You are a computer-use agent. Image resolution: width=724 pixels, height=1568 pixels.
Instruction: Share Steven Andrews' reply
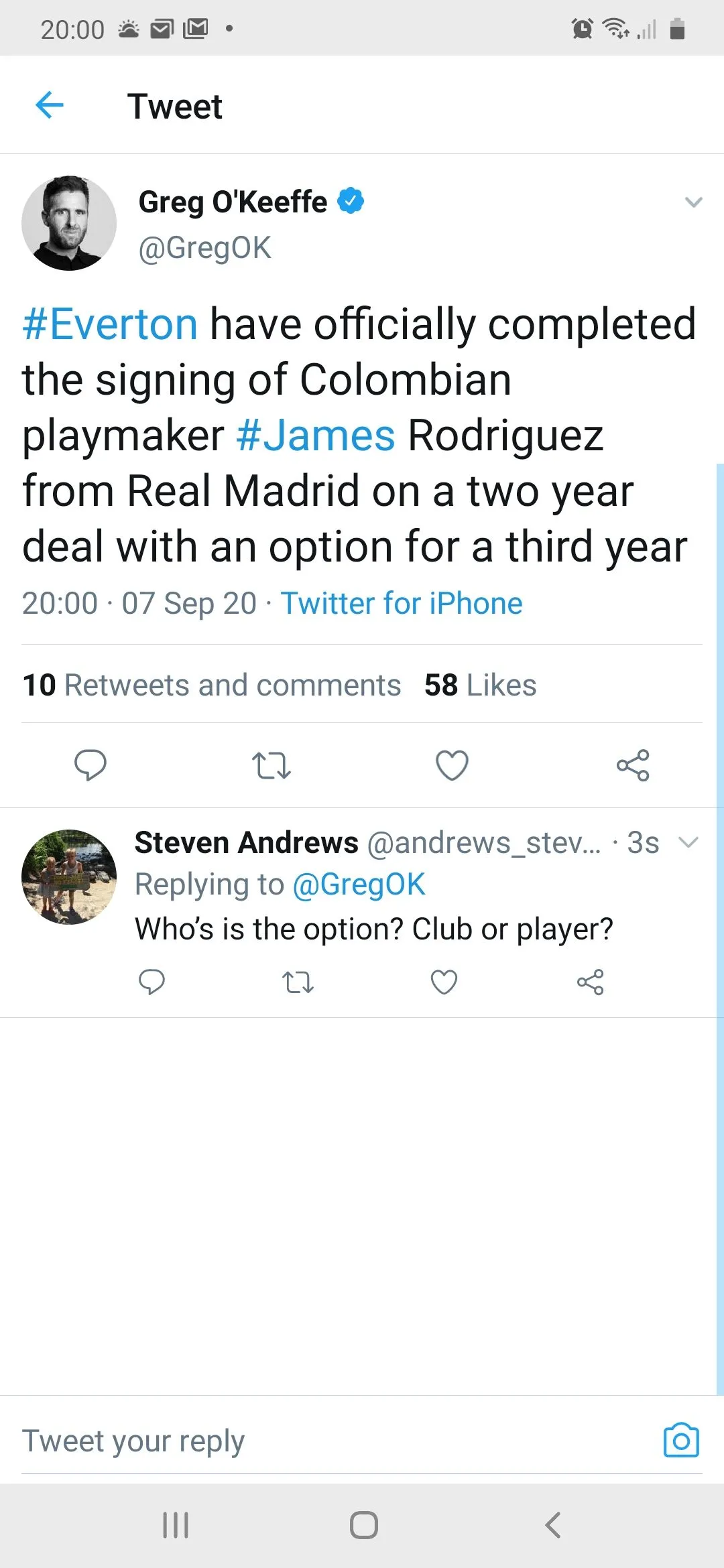coord(590,982)
